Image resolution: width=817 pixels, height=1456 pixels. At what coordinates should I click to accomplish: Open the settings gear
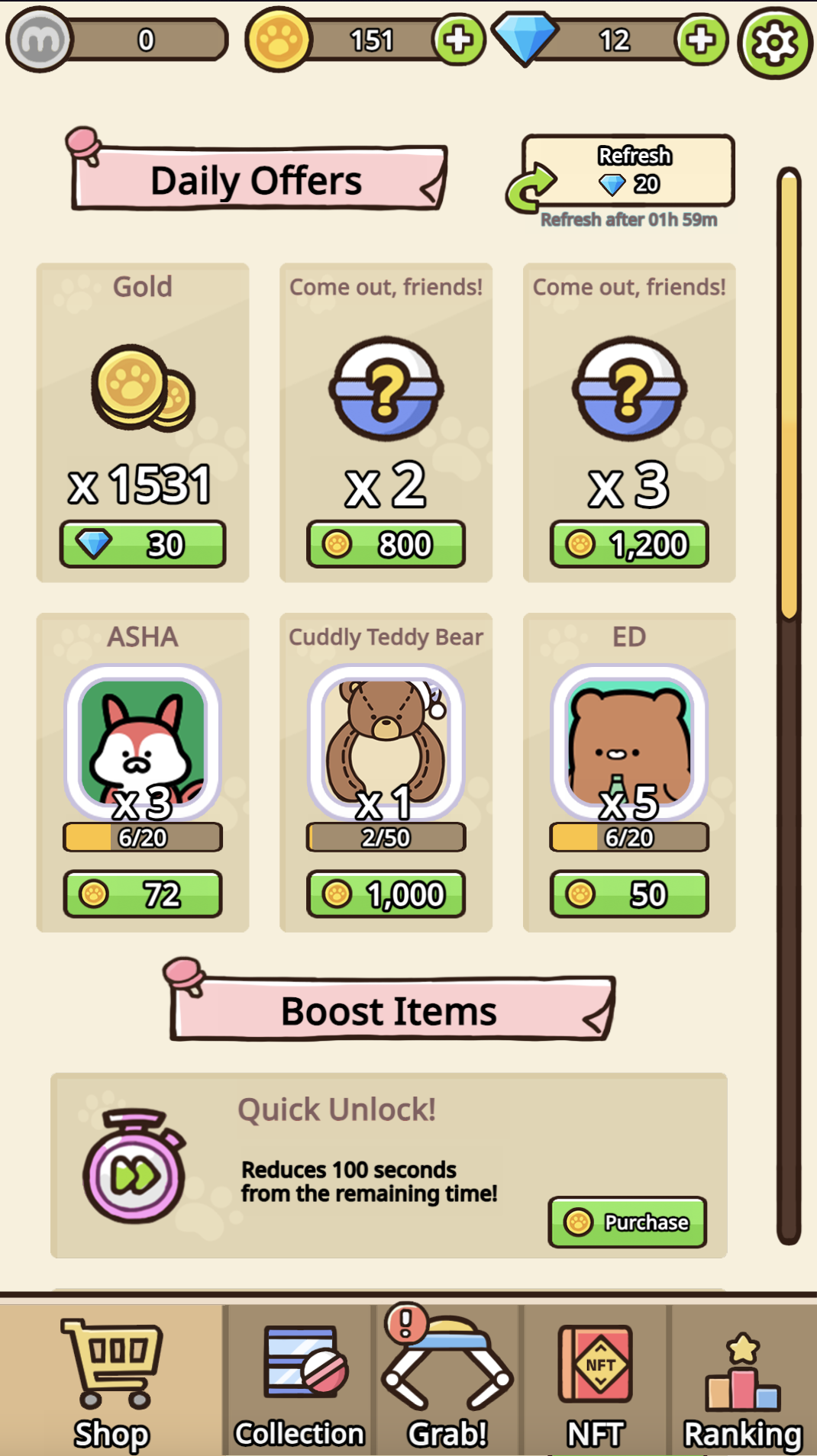775,43
